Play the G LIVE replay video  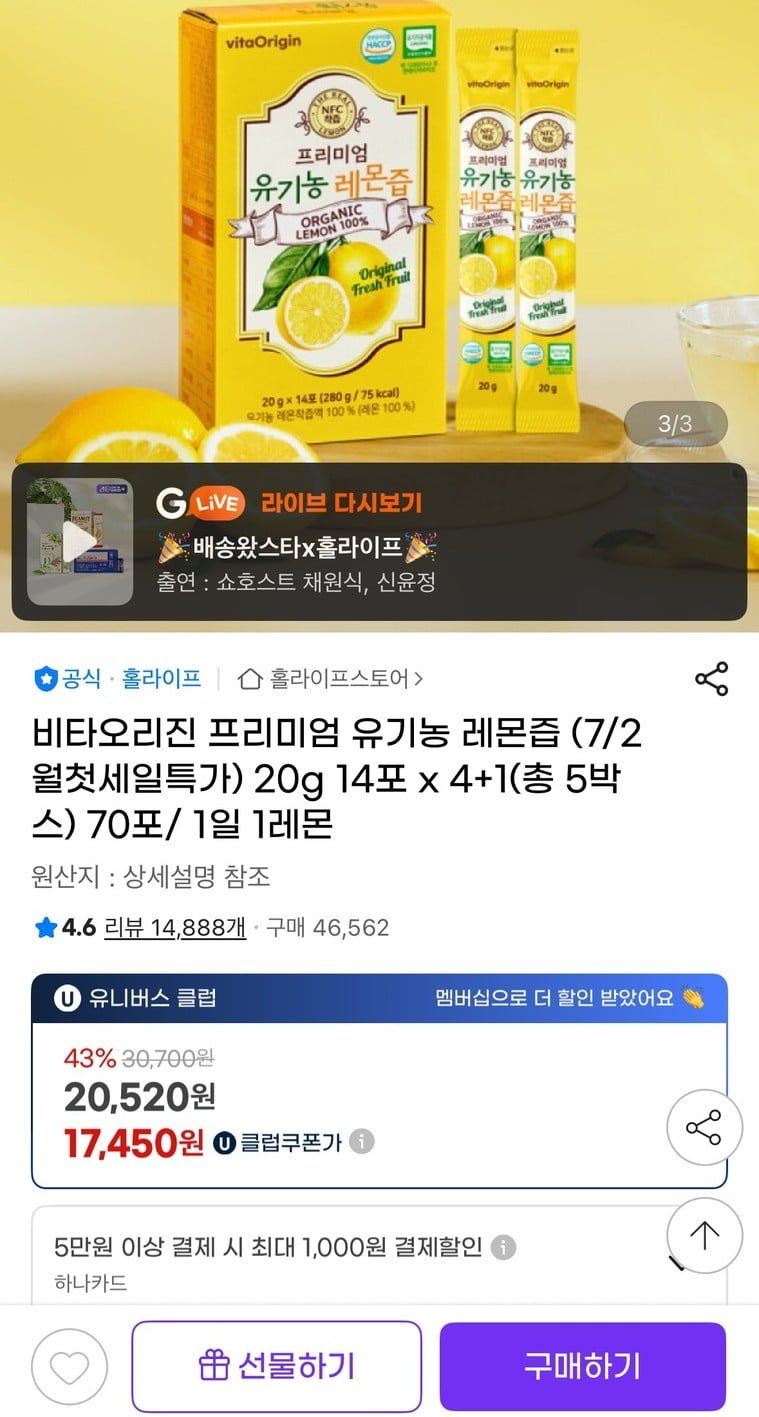[79, 542]
